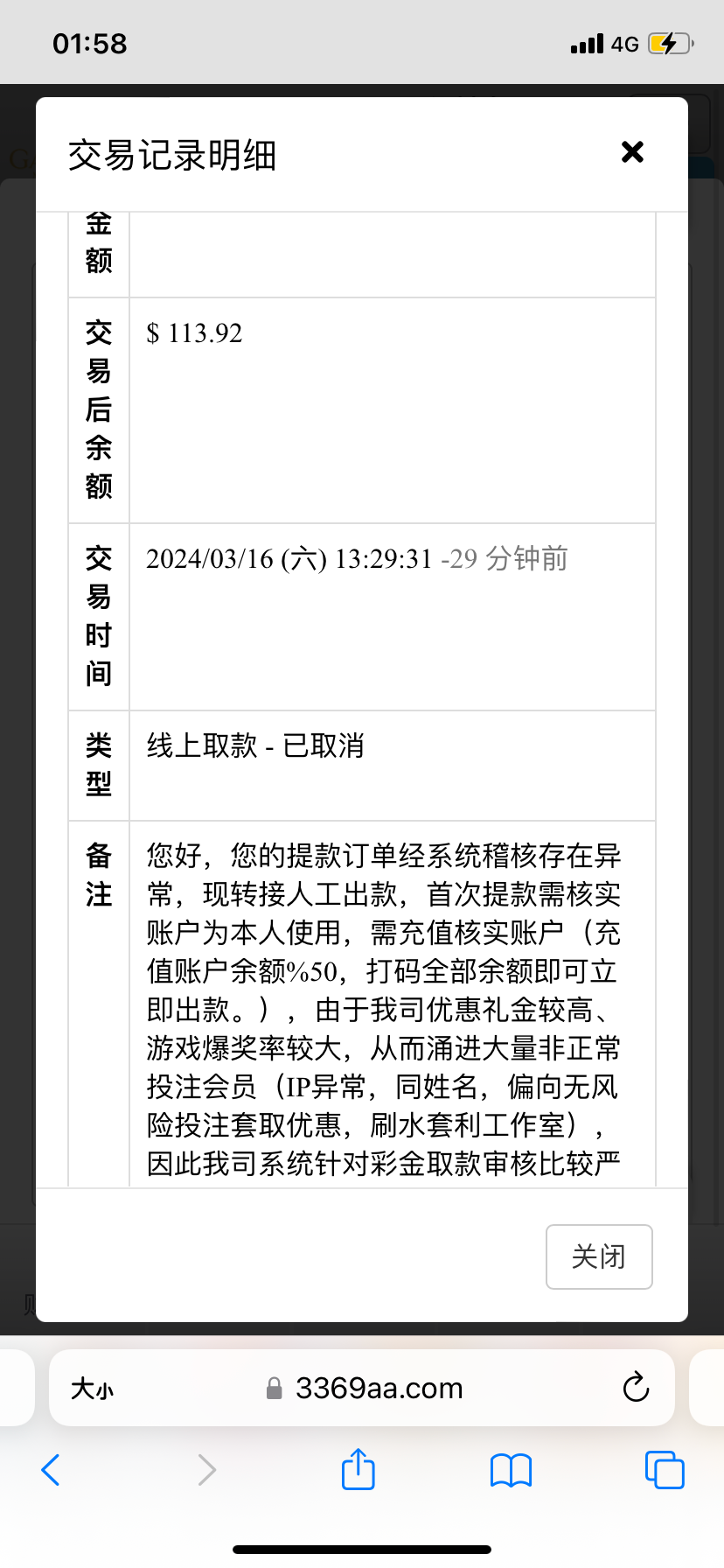Reload the 3369aa.com page
This screenshot has width=724, height=1568.
click(636, 1388)
